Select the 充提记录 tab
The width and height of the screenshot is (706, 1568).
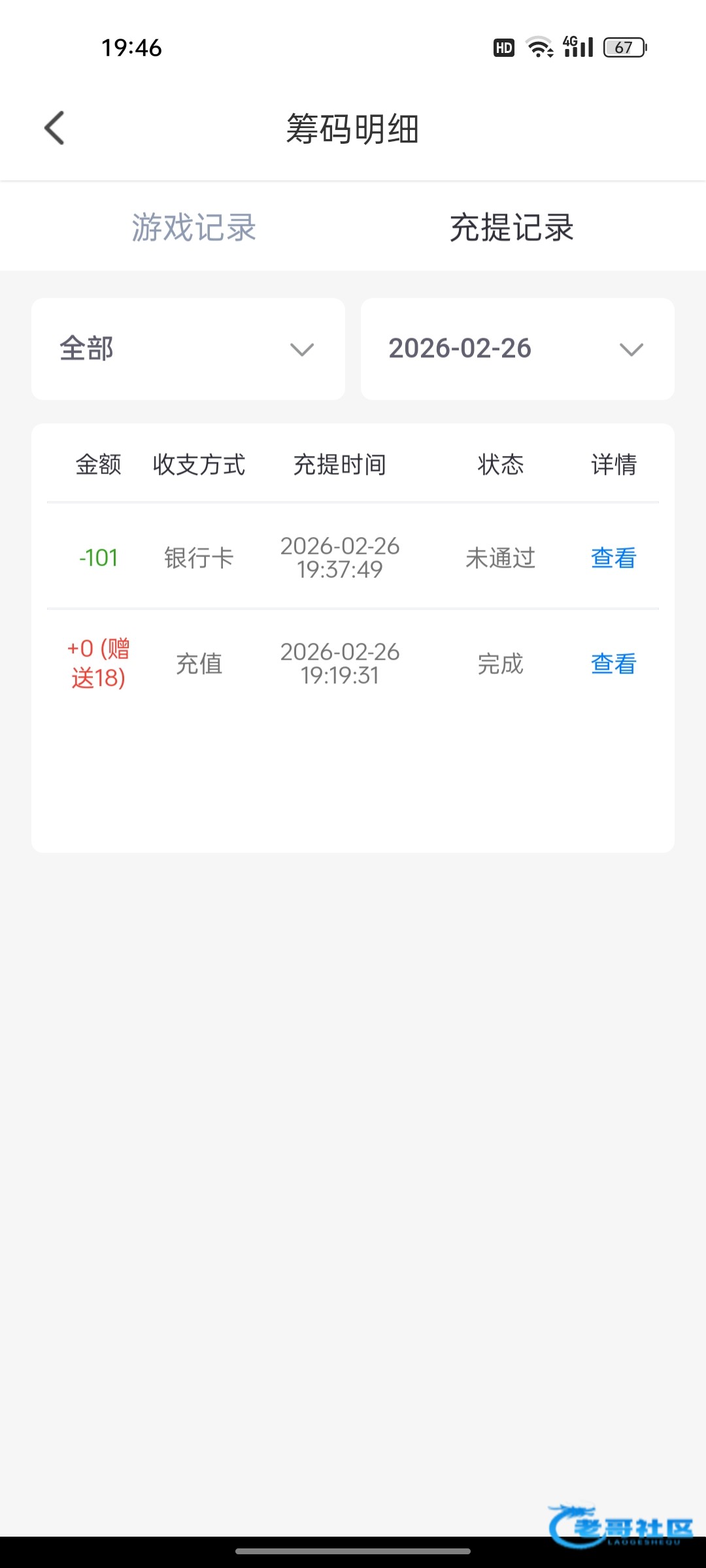click(x=511, y=227)
